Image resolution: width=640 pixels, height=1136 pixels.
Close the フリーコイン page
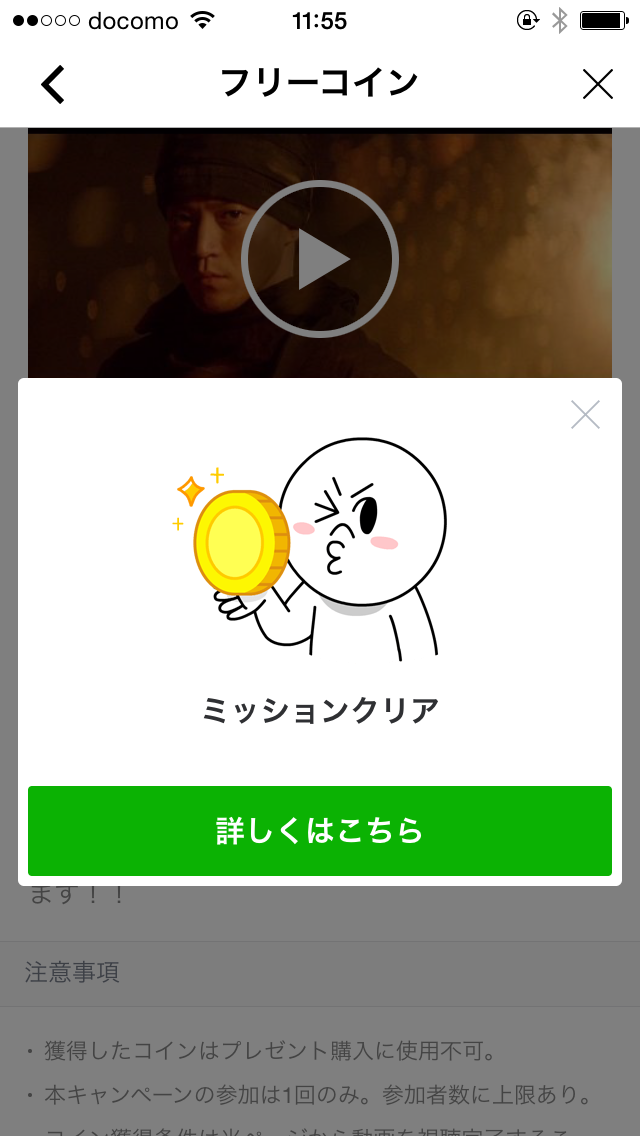pyautogui.click(x=597, y=84)
